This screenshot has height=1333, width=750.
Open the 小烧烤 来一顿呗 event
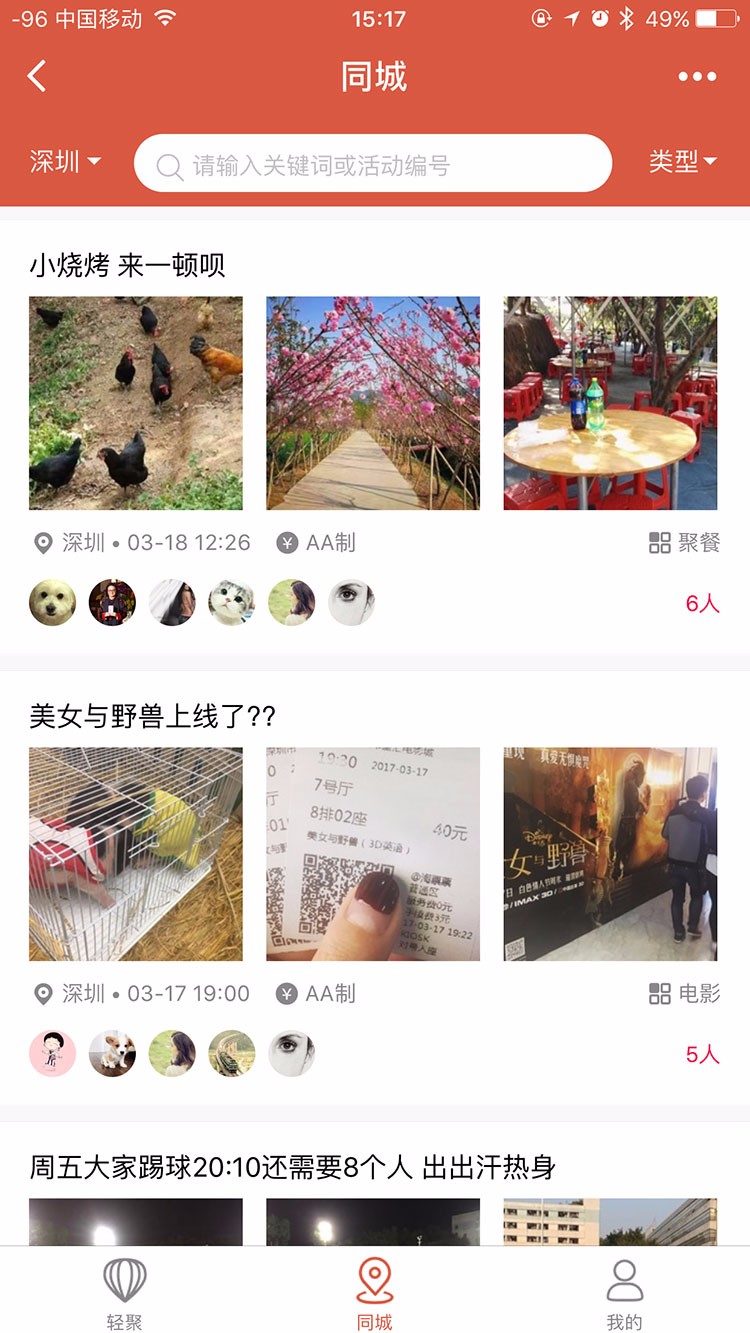click(128, 265)
